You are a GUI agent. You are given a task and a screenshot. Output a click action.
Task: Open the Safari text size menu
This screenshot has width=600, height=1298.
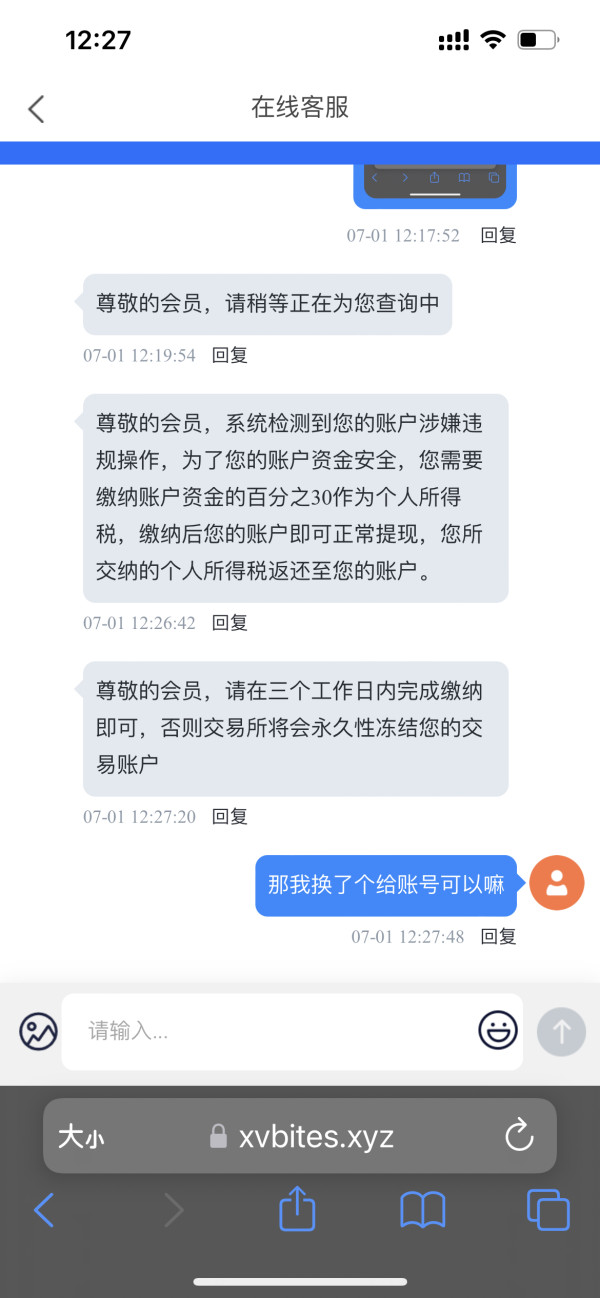(81, 1137)
